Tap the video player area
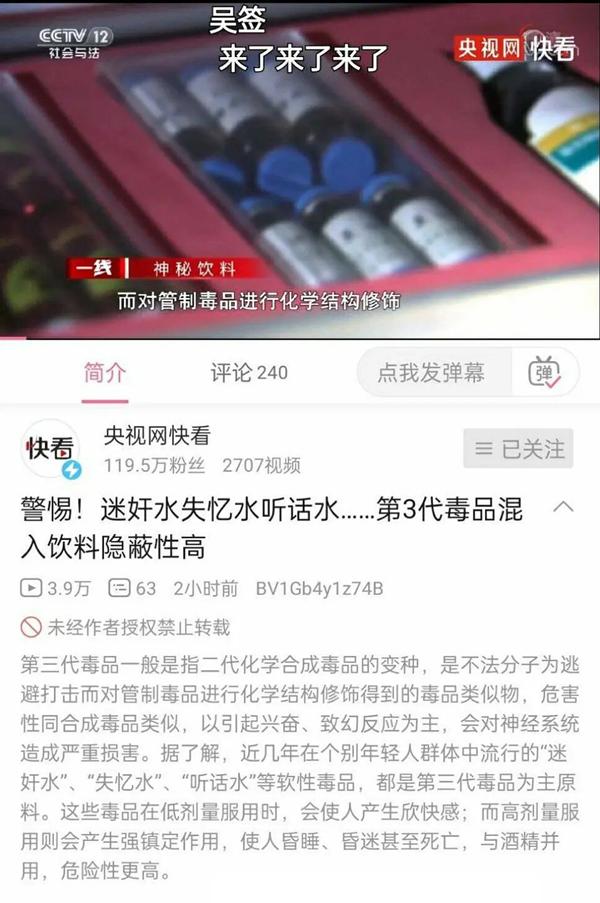600x903 pixels. click(x=300, y=170)
